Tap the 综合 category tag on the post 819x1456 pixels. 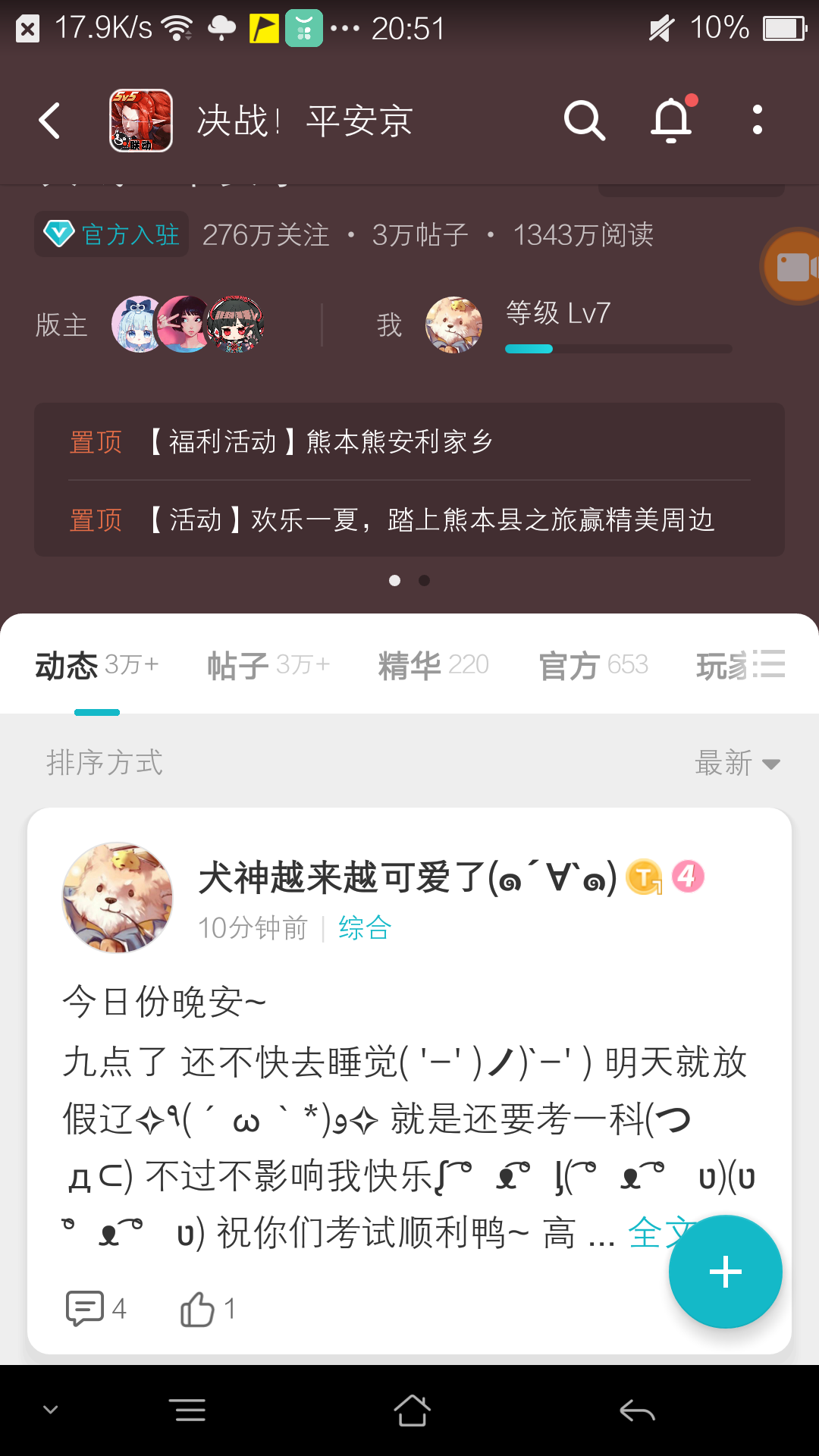pyautogui.click(x=363, y=927)
